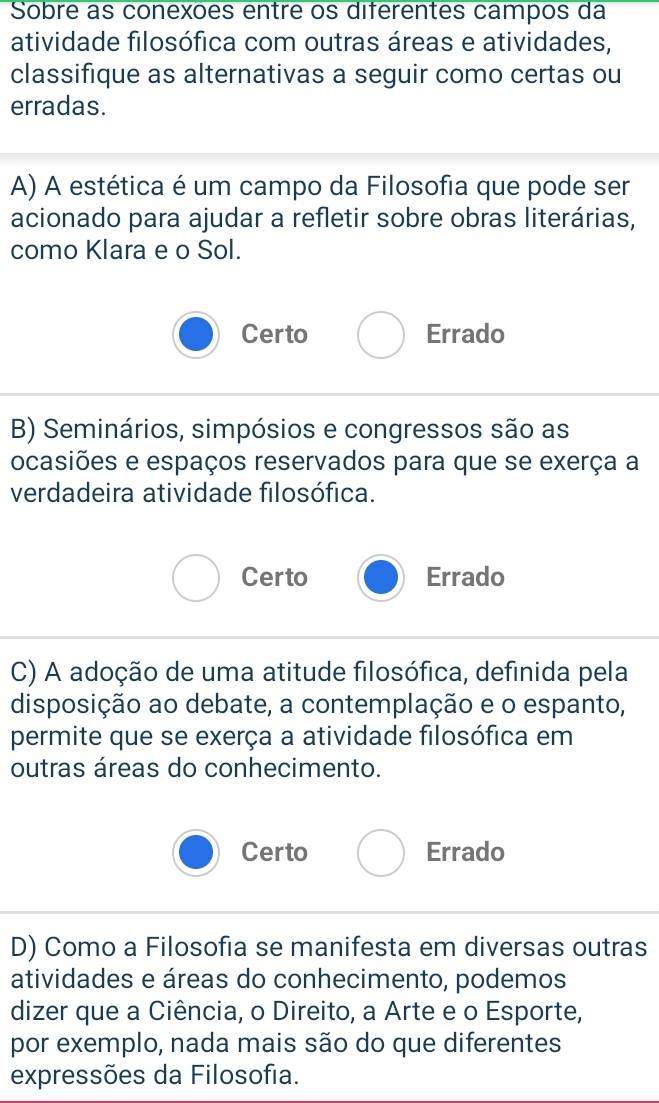The image size is (659, 1103).
Task: Select Errado for statement B on seminários
Action: point(381,578)
